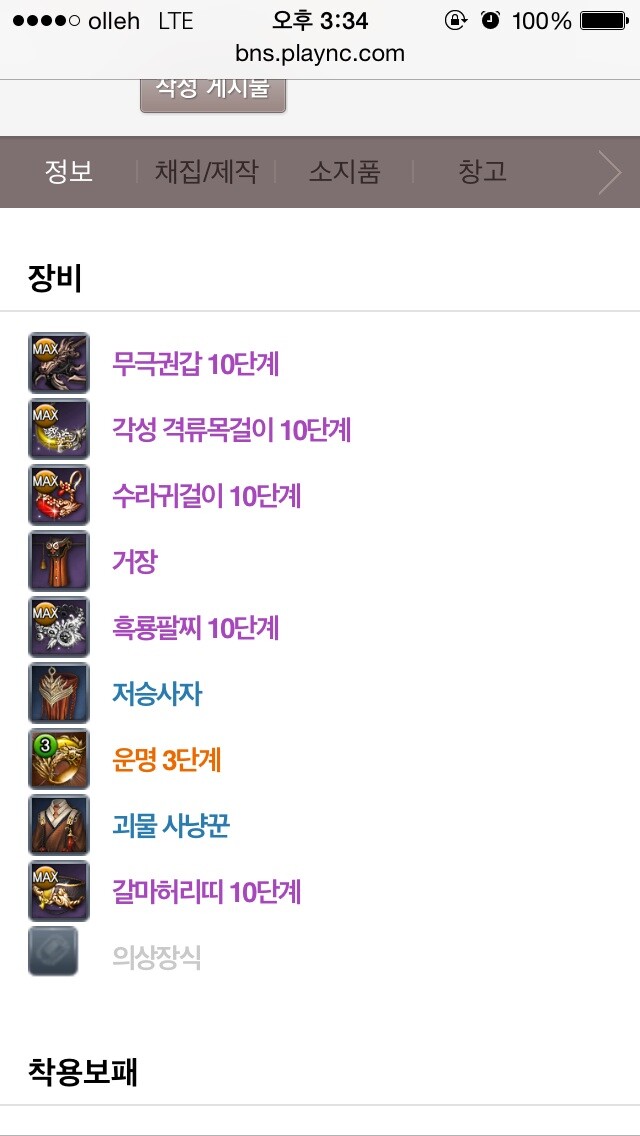Image resolution: width=640 pixels, height=1136 pixels.
Task: Open 운명 3단계 item info
Action: [167, 760]
